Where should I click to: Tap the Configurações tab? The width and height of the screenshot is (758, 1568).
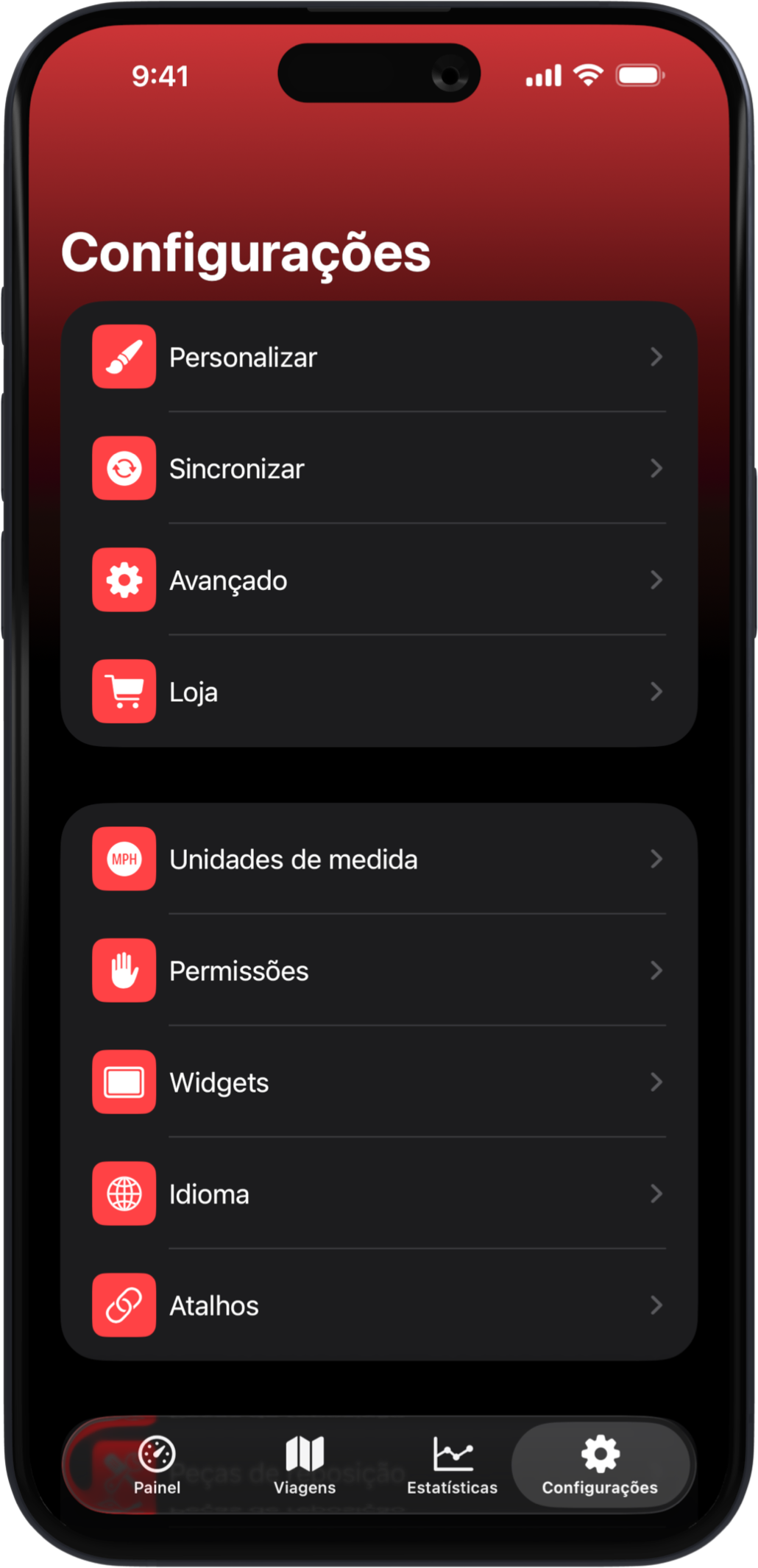[x=600, y=1464]
